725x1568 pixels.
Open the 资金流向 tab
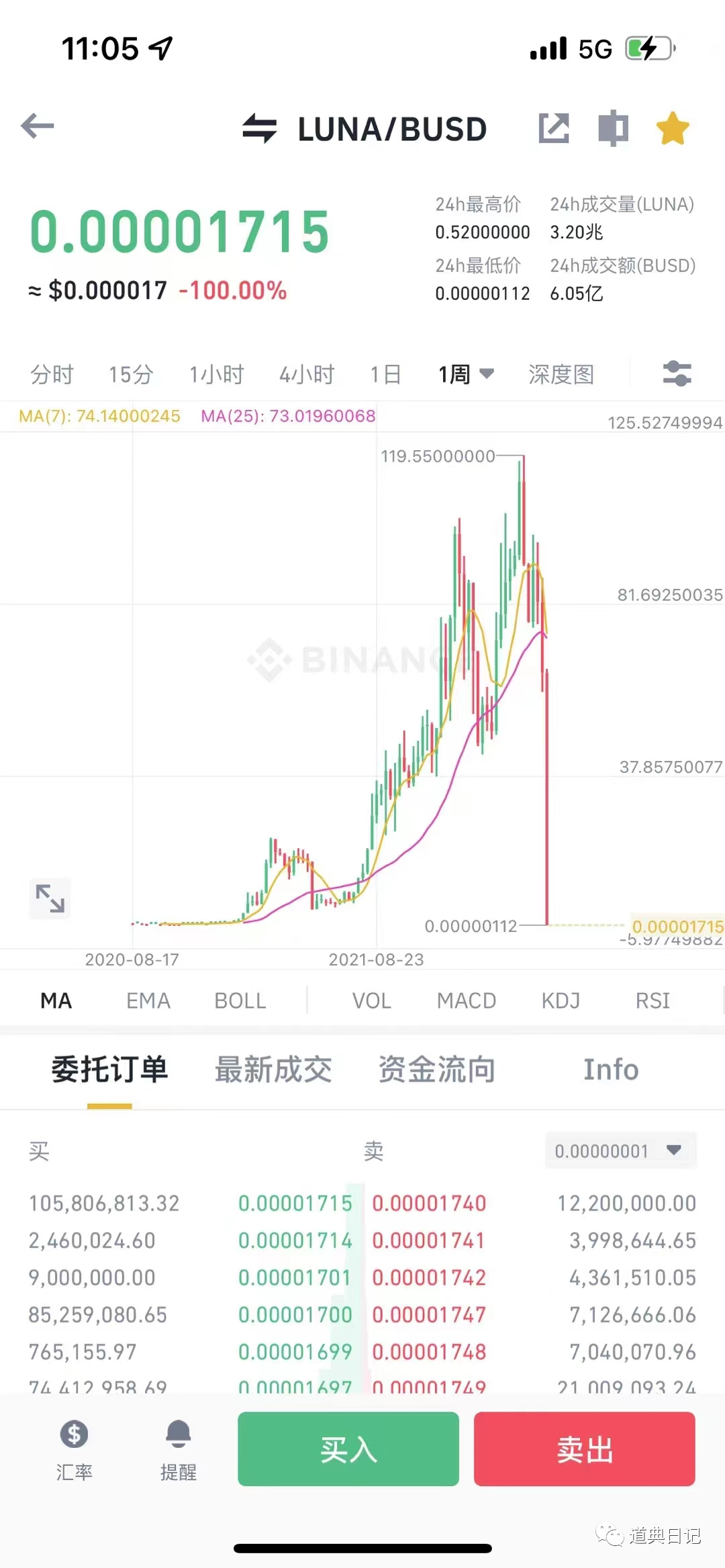(437, 1069)
